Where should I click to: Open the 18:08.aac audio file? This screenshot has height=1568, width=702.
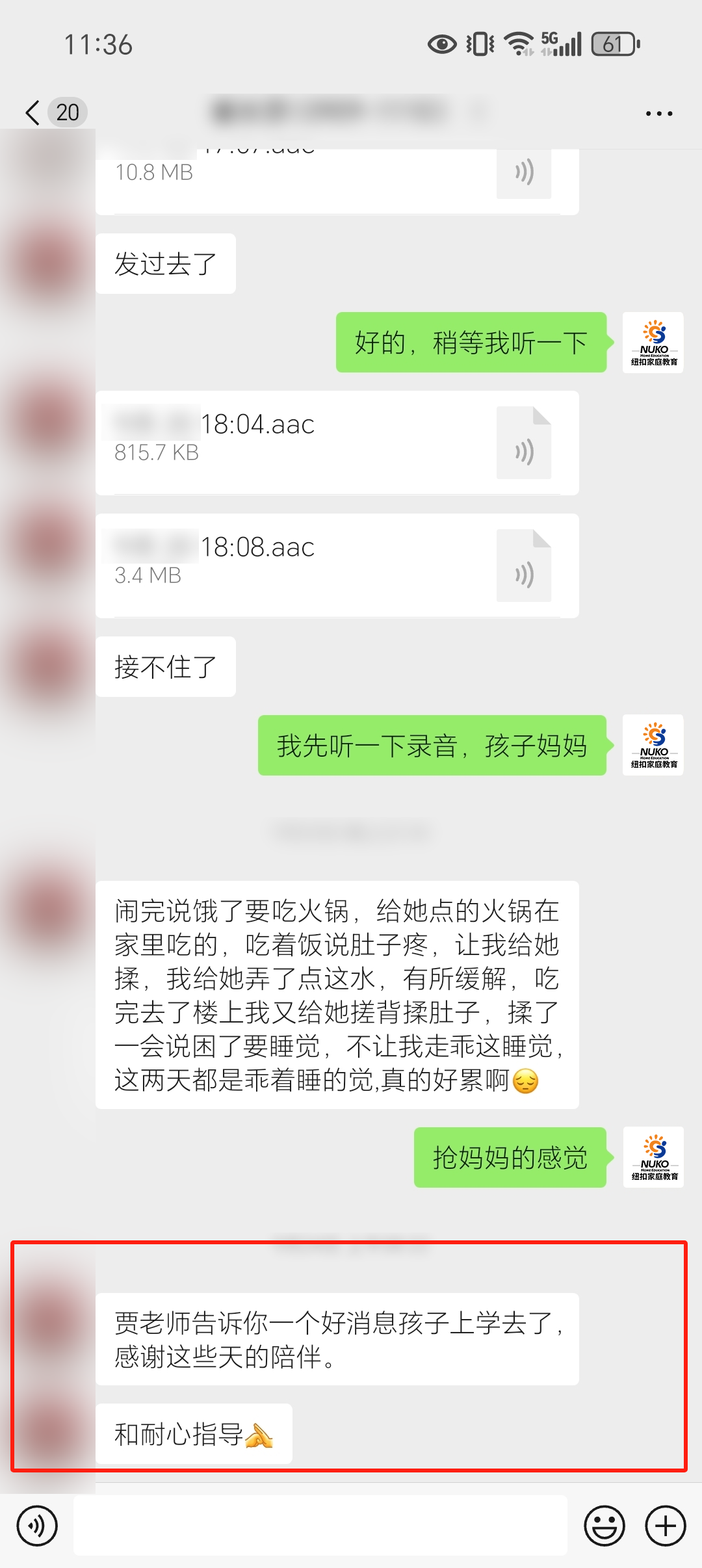pos(337,565)
